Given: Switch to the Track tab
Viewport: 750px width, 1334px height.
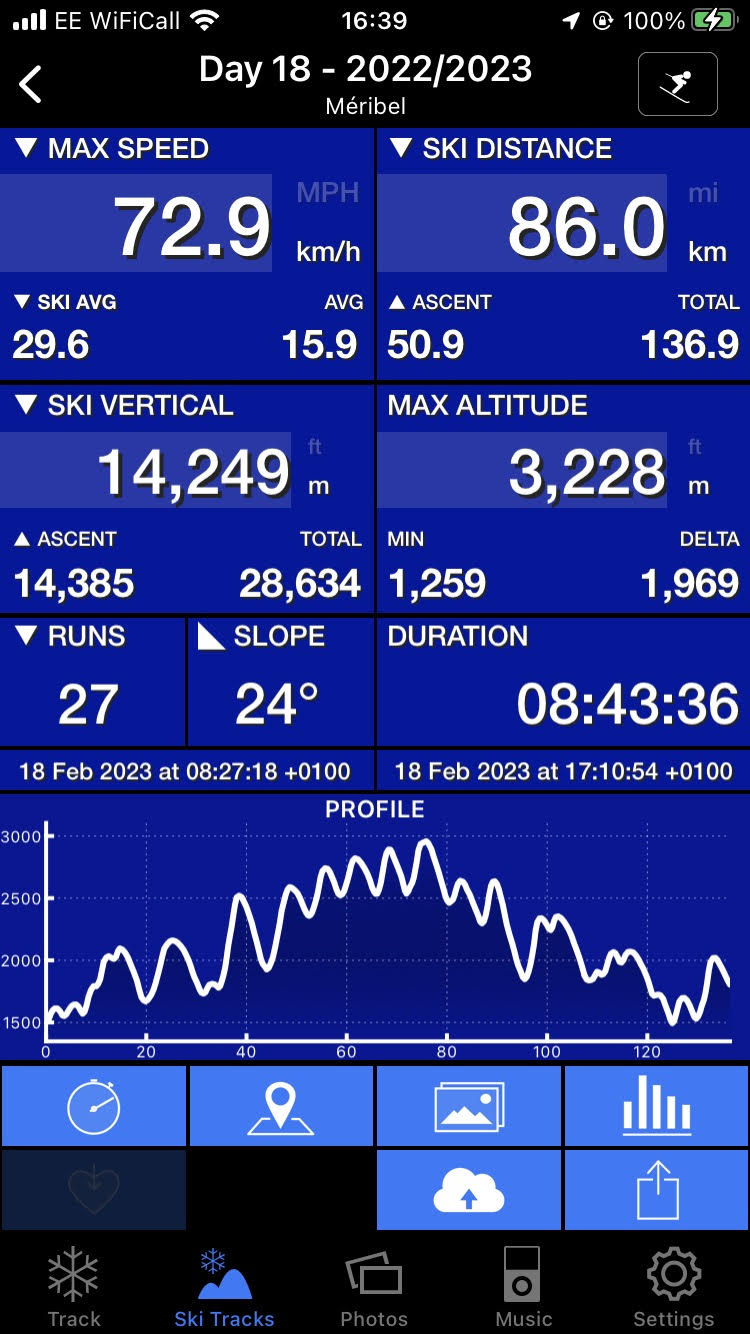Looking at the screenshot, I should click(x=74, y=1287).
